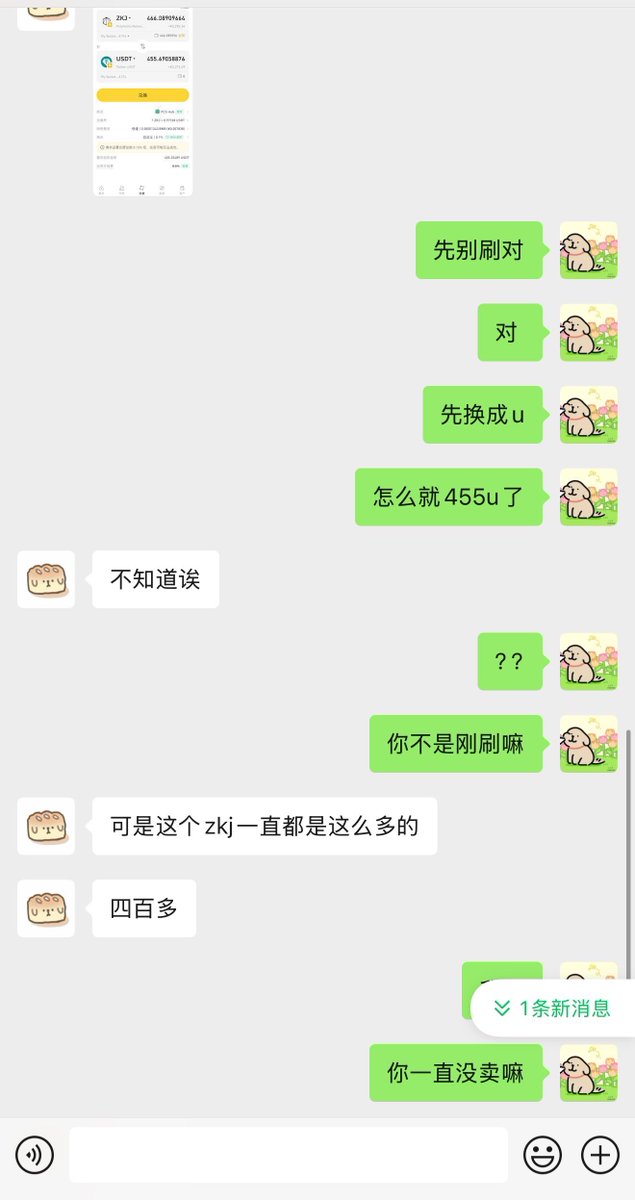Open the shared ZKJ screenshot image

tap(142, 100)
